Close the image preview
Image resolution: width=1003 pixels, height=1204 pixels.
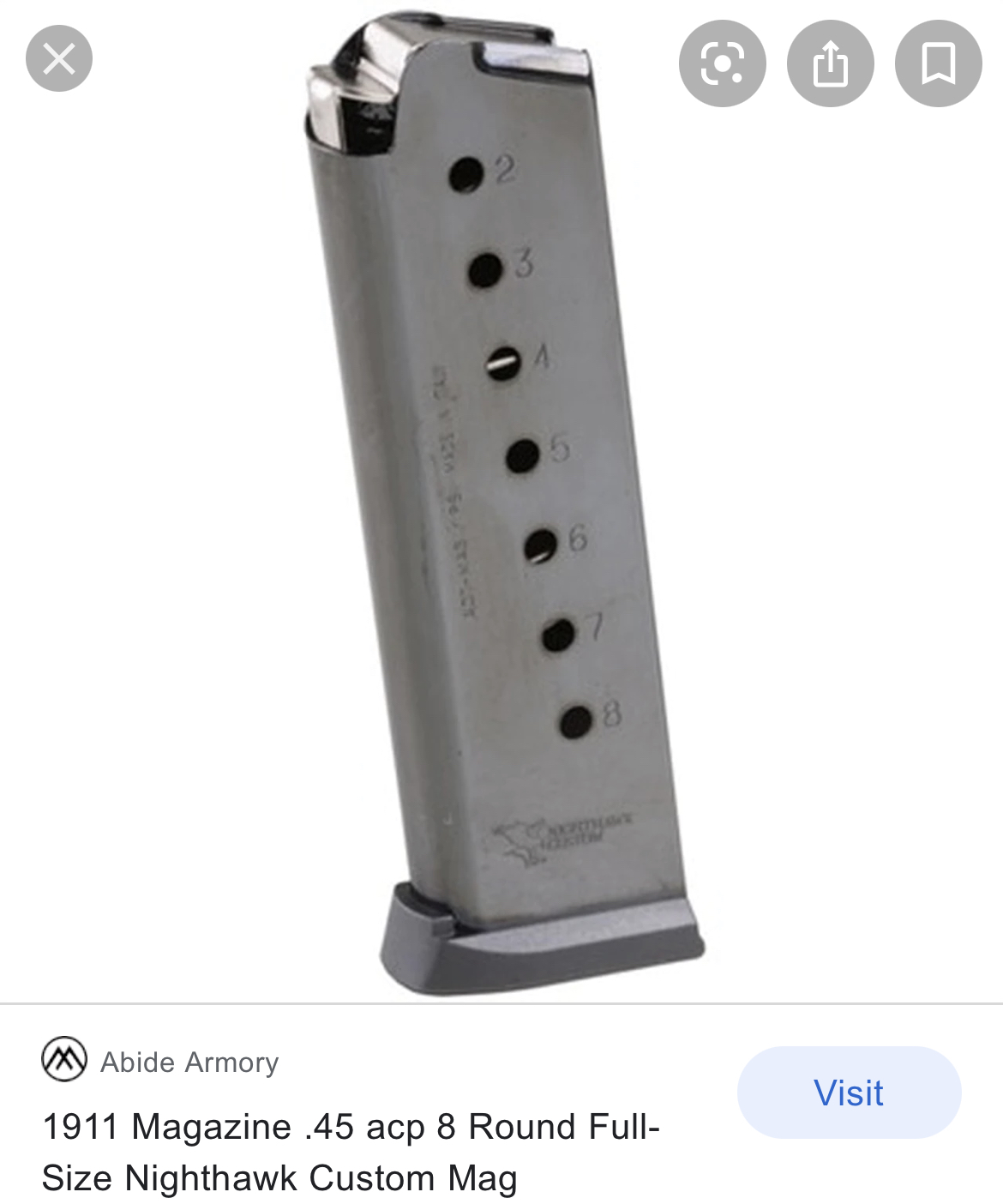[x=58, y=59]
